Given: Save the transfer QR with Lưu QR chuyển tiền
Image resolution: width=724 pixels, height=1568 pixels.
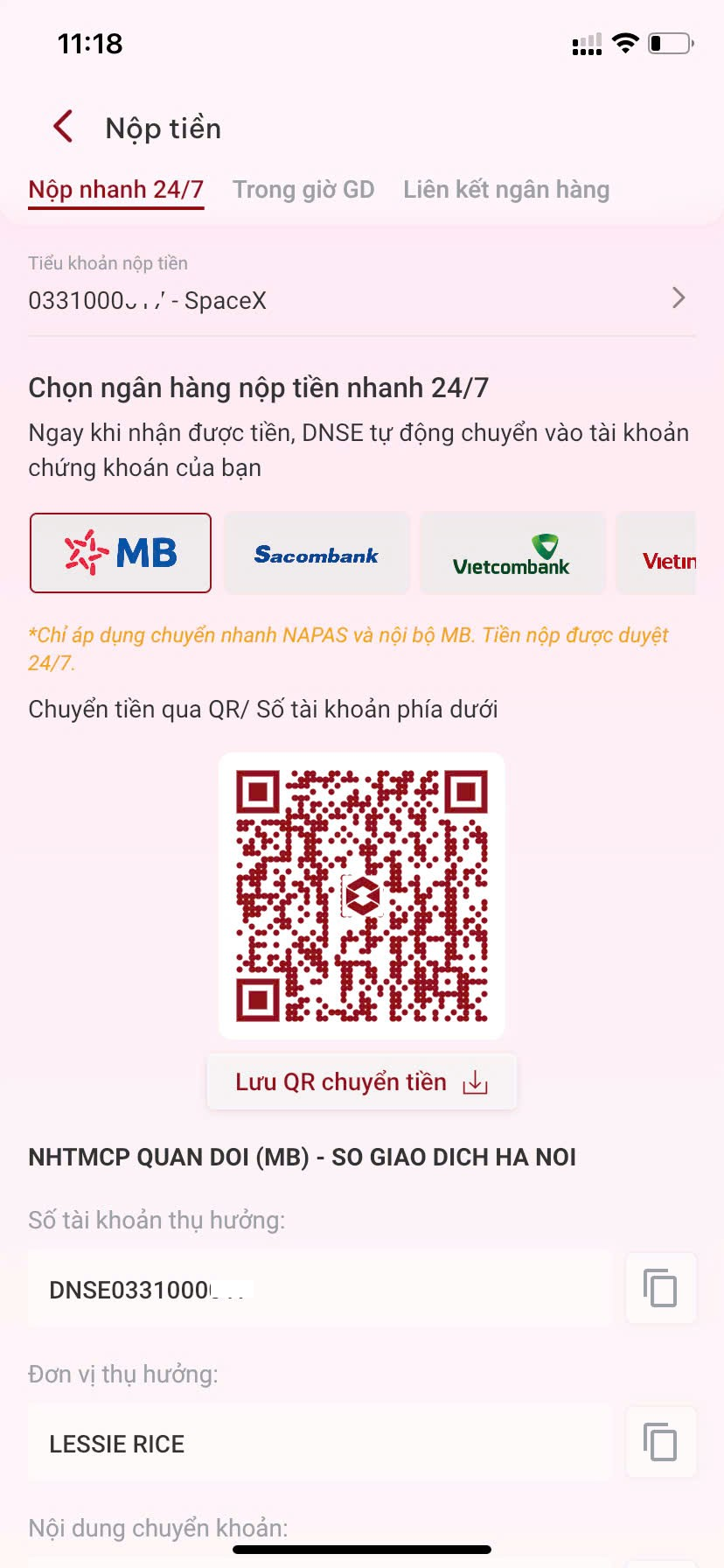Looking at the screenshot, I should pyautogui.click(x=361, y=1082).
